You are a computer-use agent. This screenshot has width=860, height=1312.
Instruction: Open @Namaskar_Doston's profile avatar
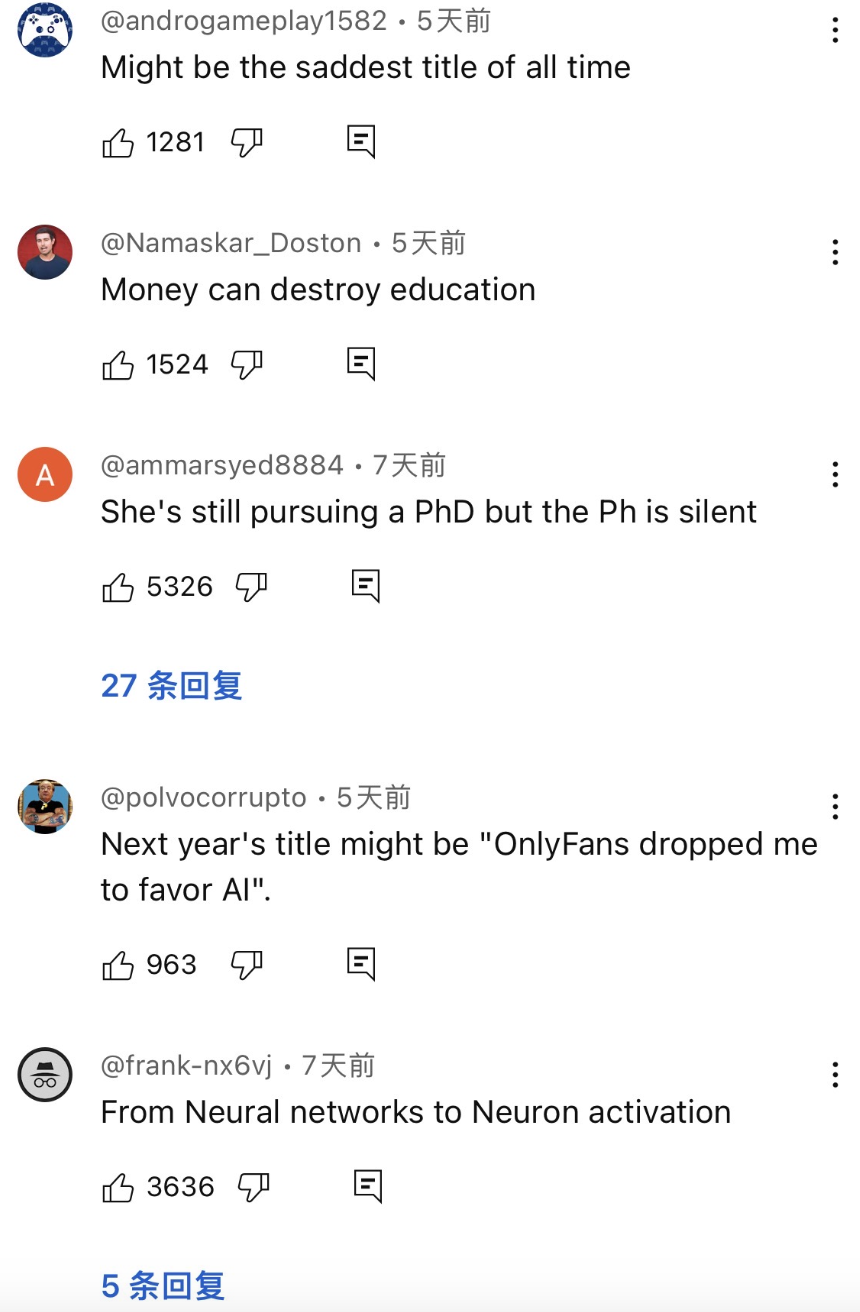pyautogui.click(x=45, y=252)
